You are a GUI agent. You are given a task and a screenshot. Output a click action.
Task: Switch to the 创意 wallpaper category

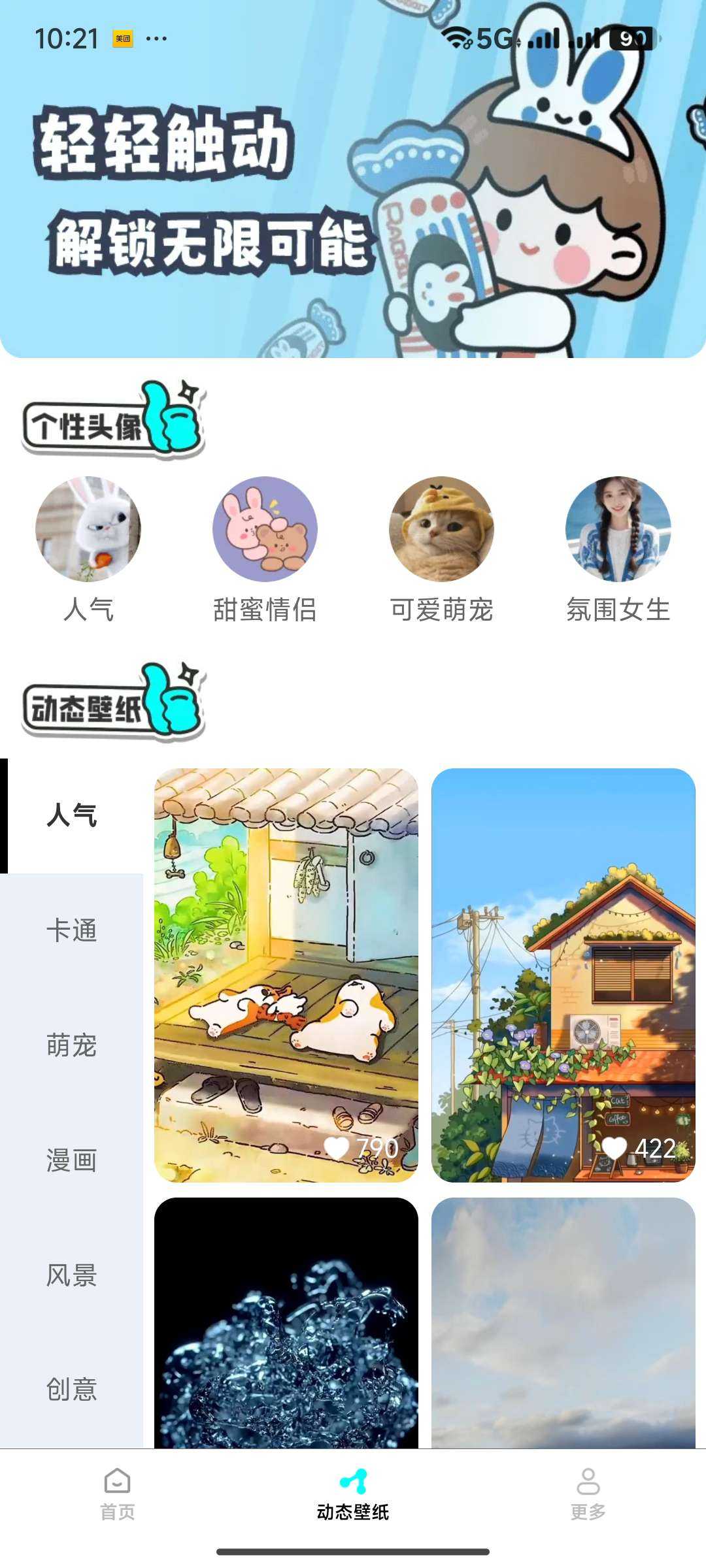coord(72,1389)
